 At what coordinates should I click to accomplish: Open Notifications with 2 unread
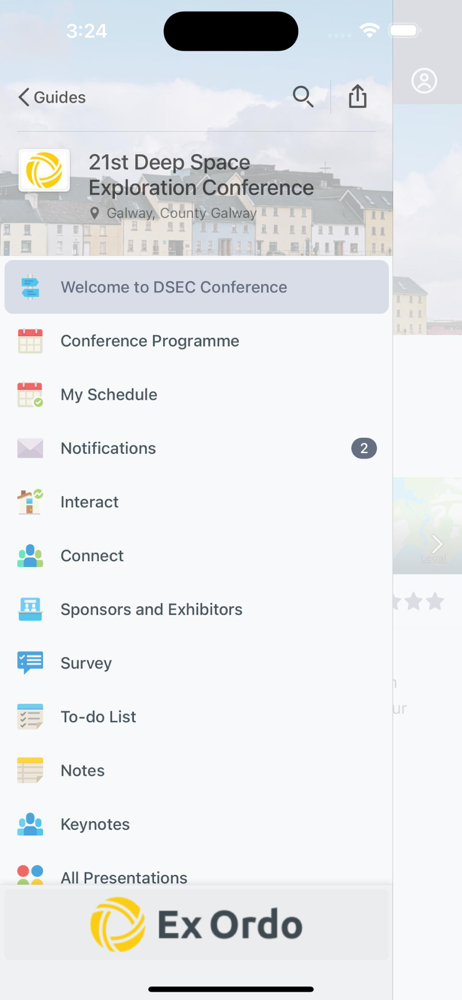(x=197, y=448)
